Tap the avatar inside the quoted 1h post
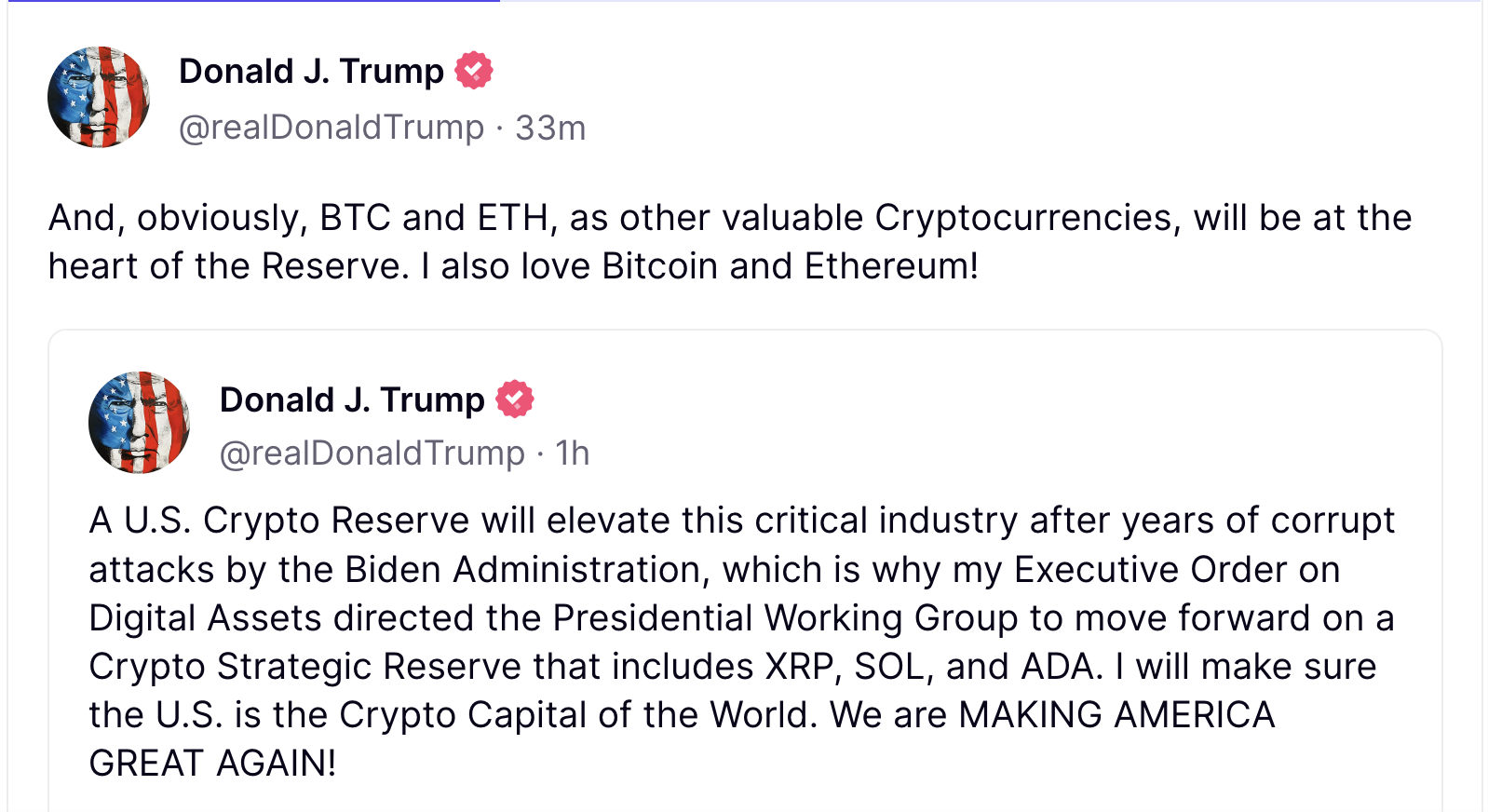1488x812 pixels. tap(140, 423)
